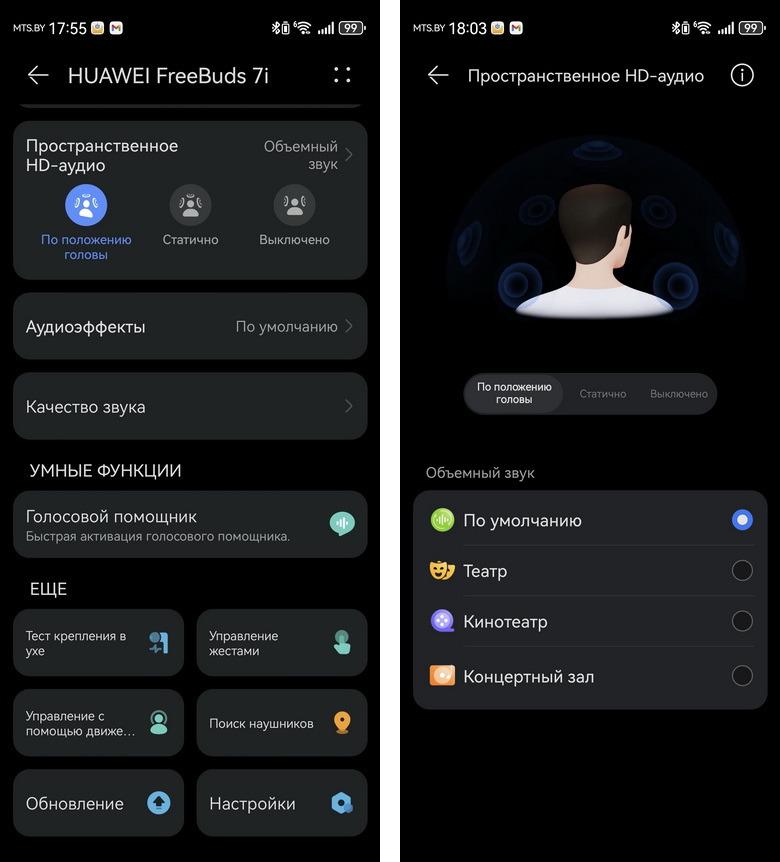
Task: Open Качество звука settings
Action: pyautogui.click(x=190, y=406)
